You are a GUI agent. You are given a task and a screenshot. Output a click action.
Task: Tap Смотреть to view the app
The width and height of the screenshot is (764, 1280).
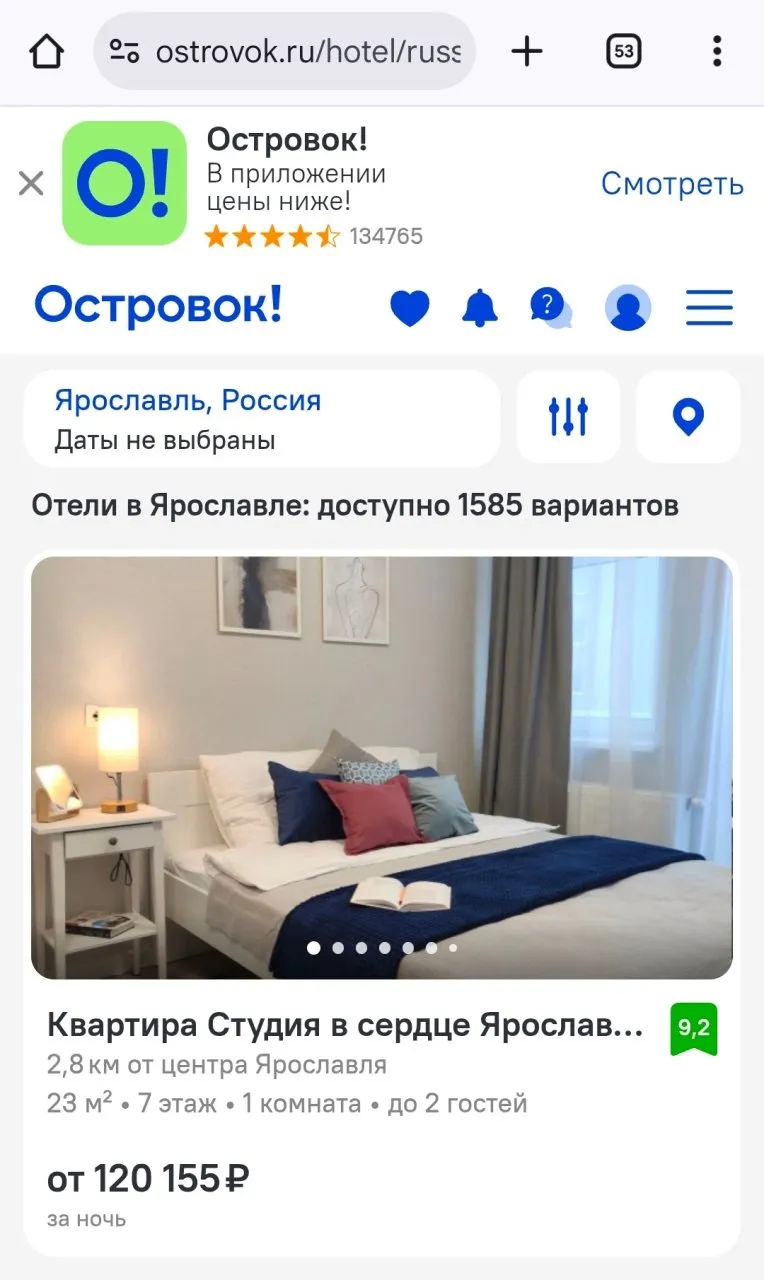point(671,184)
